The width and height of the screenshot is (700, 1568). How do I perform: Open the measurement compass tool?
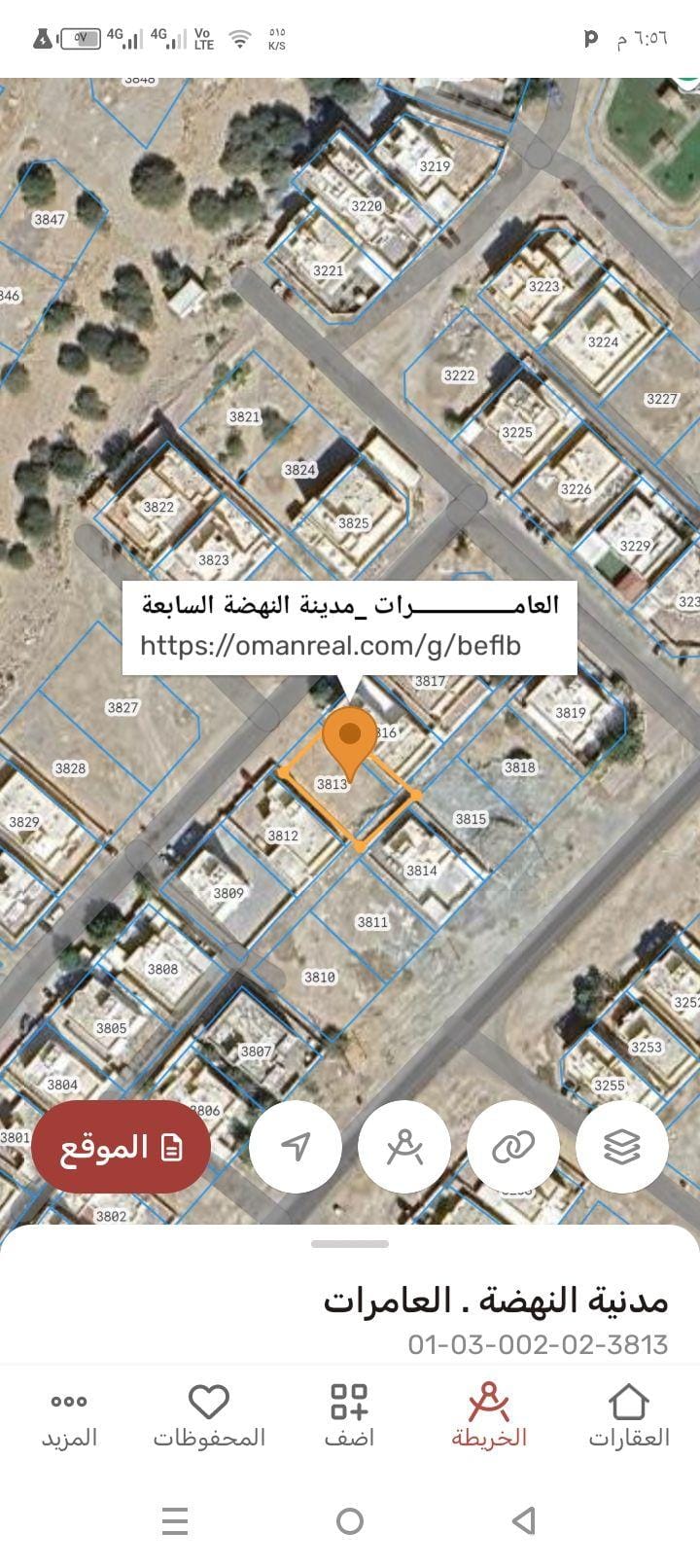coord(404,1147)
